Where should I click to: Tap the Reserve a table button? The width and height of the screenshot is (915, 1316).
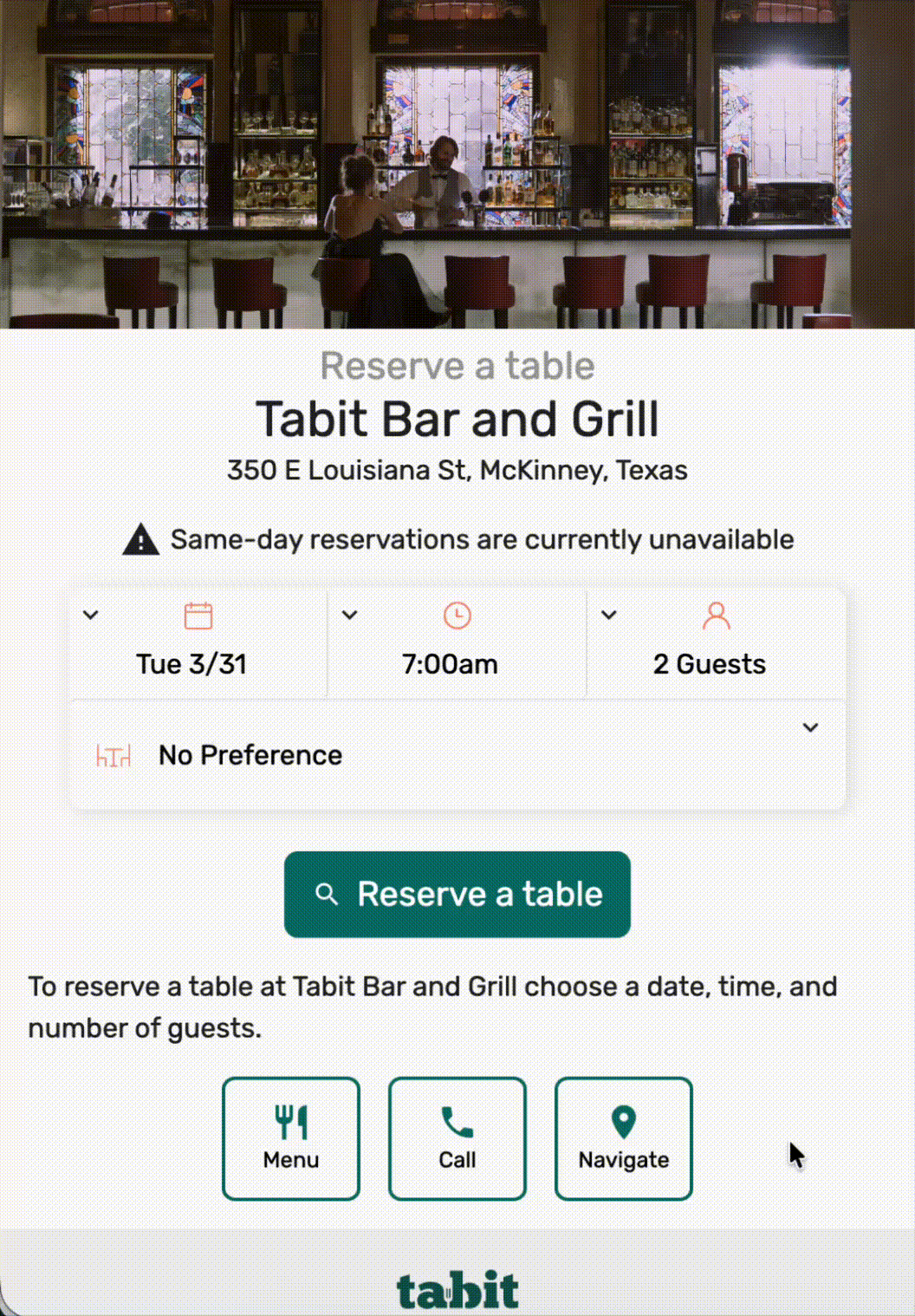coord(457,894)
